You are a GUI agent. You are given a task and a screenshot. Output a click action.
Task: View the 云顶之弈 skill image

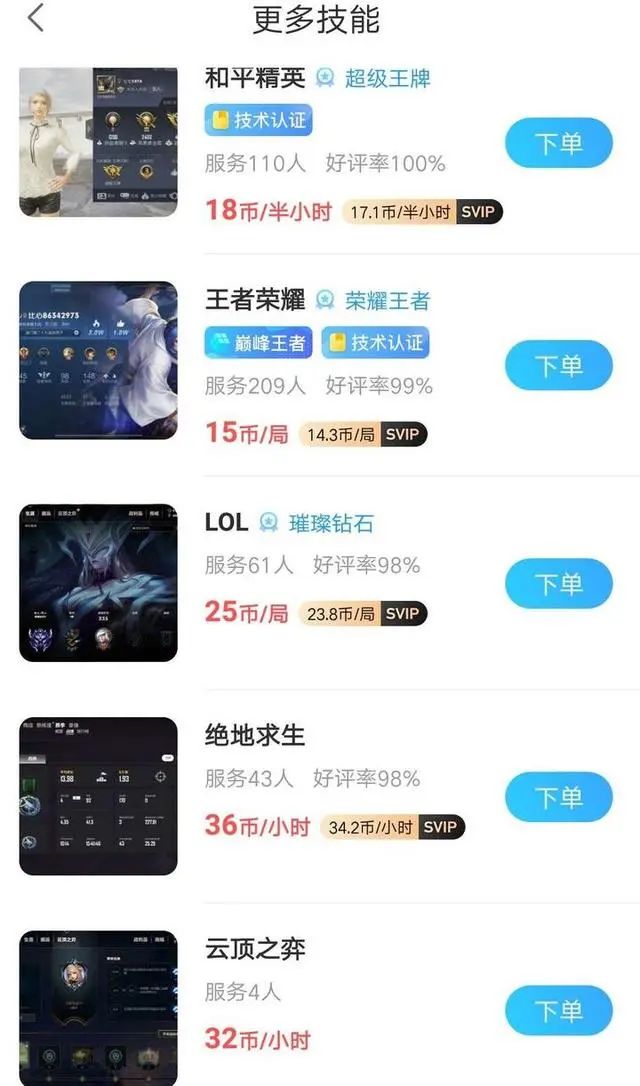[99, 1006]
